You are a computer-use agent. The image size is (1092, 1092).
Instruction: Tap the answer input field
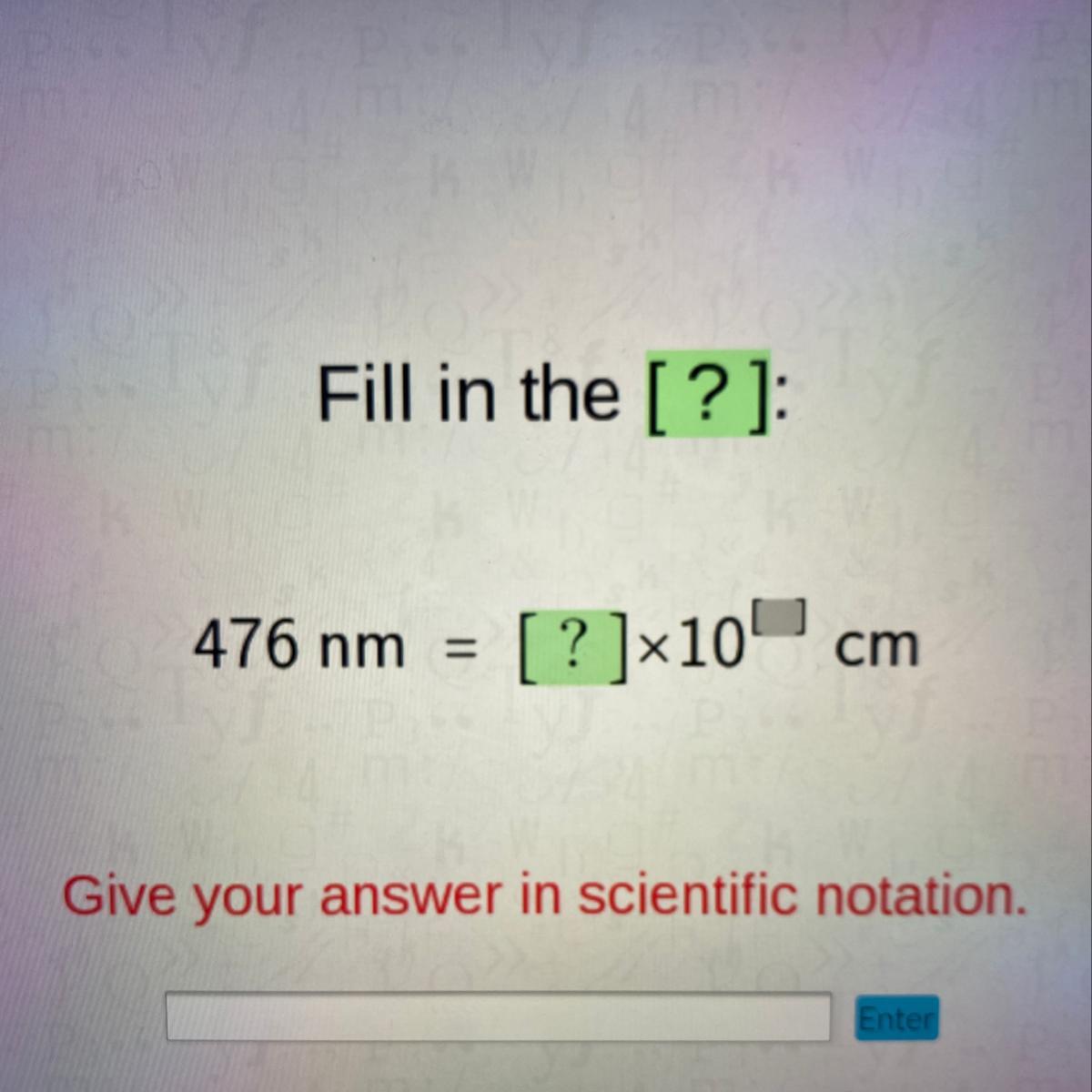pyautogui.click(x=498, y=1016)
